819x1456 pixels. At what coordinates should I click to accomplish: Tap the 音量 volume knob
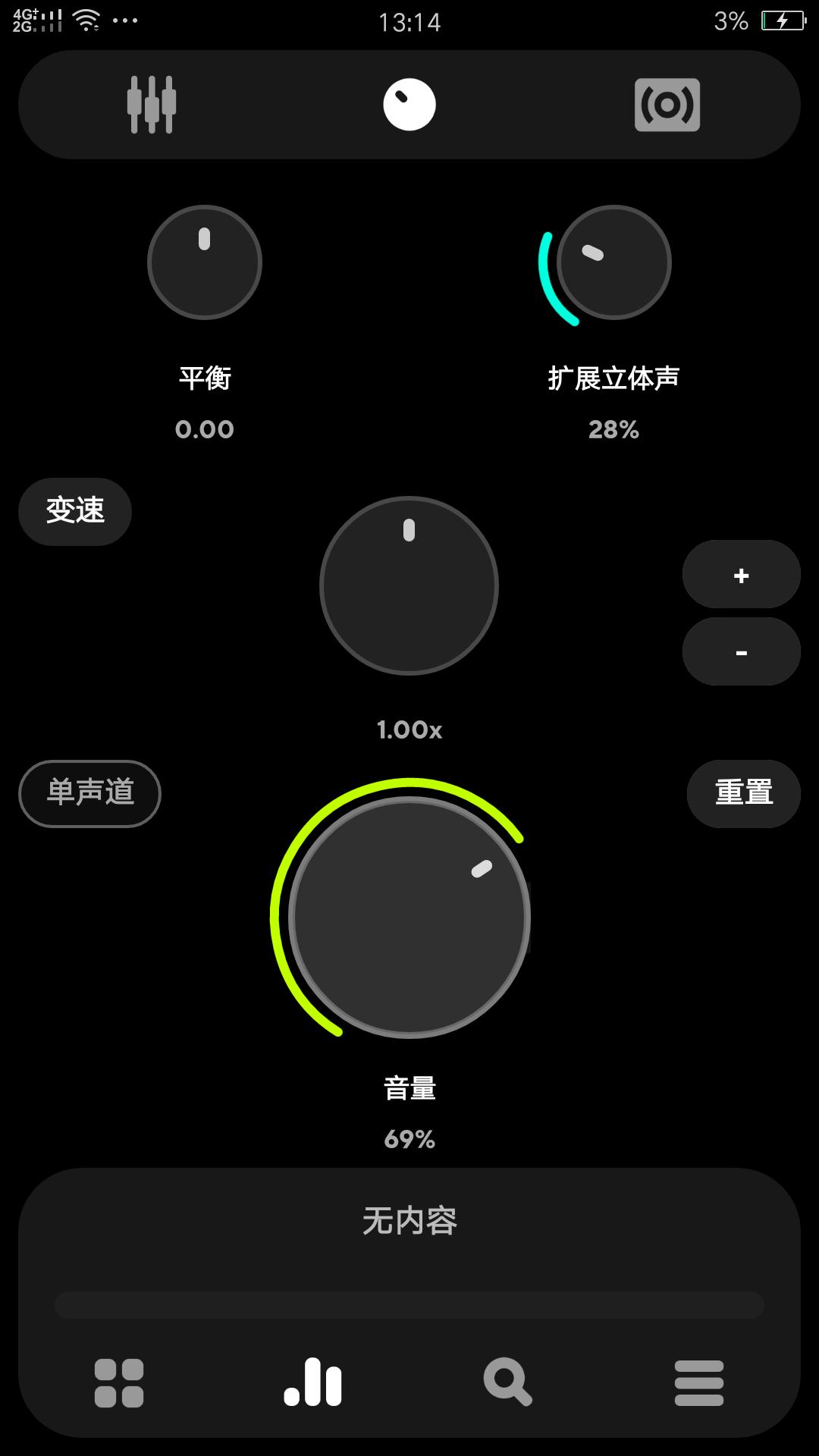[x=409, y=918]
